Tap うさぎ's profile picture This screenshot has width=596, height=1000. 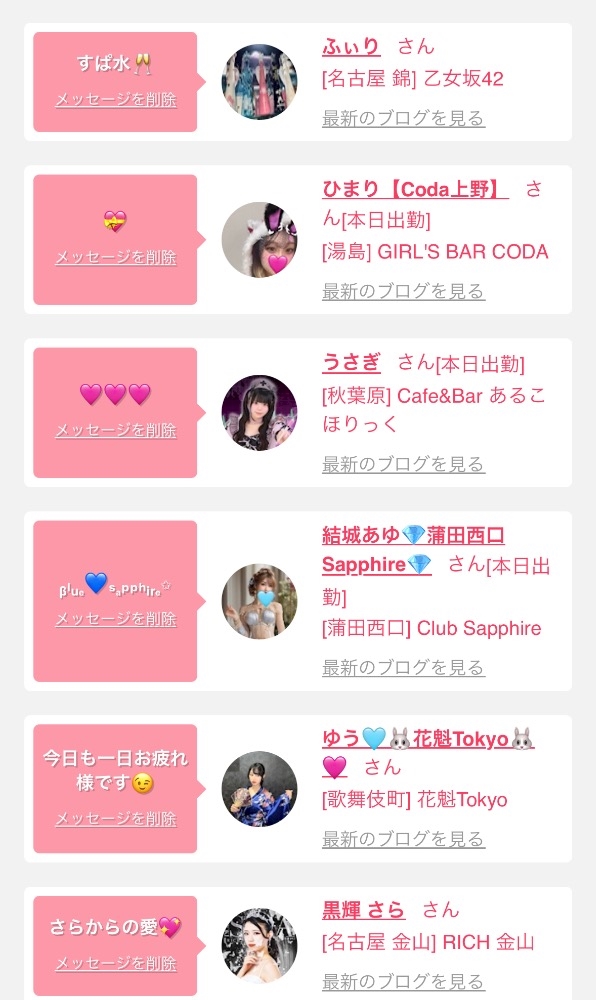(259, 413)
